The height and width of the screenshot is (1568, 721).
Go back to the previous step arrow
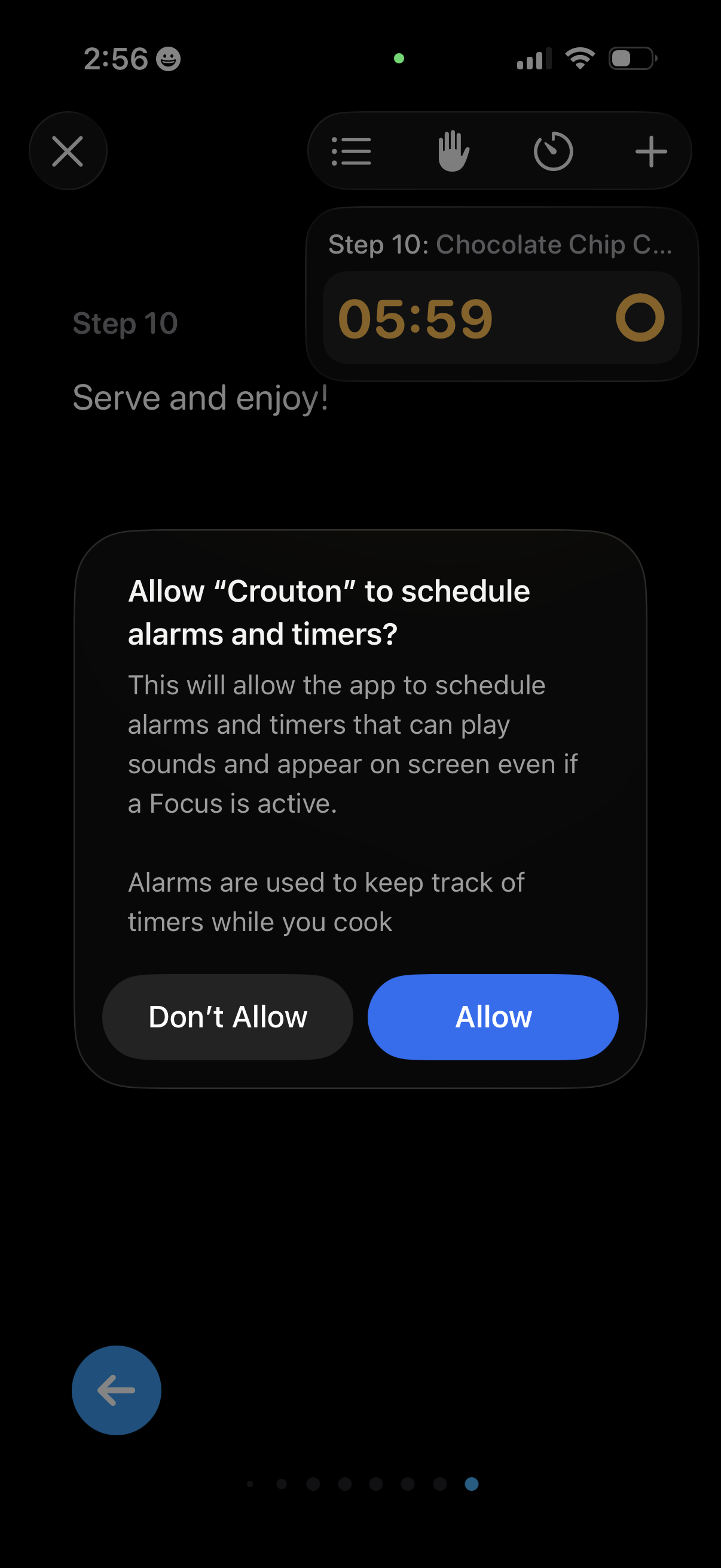[116, 1390]
